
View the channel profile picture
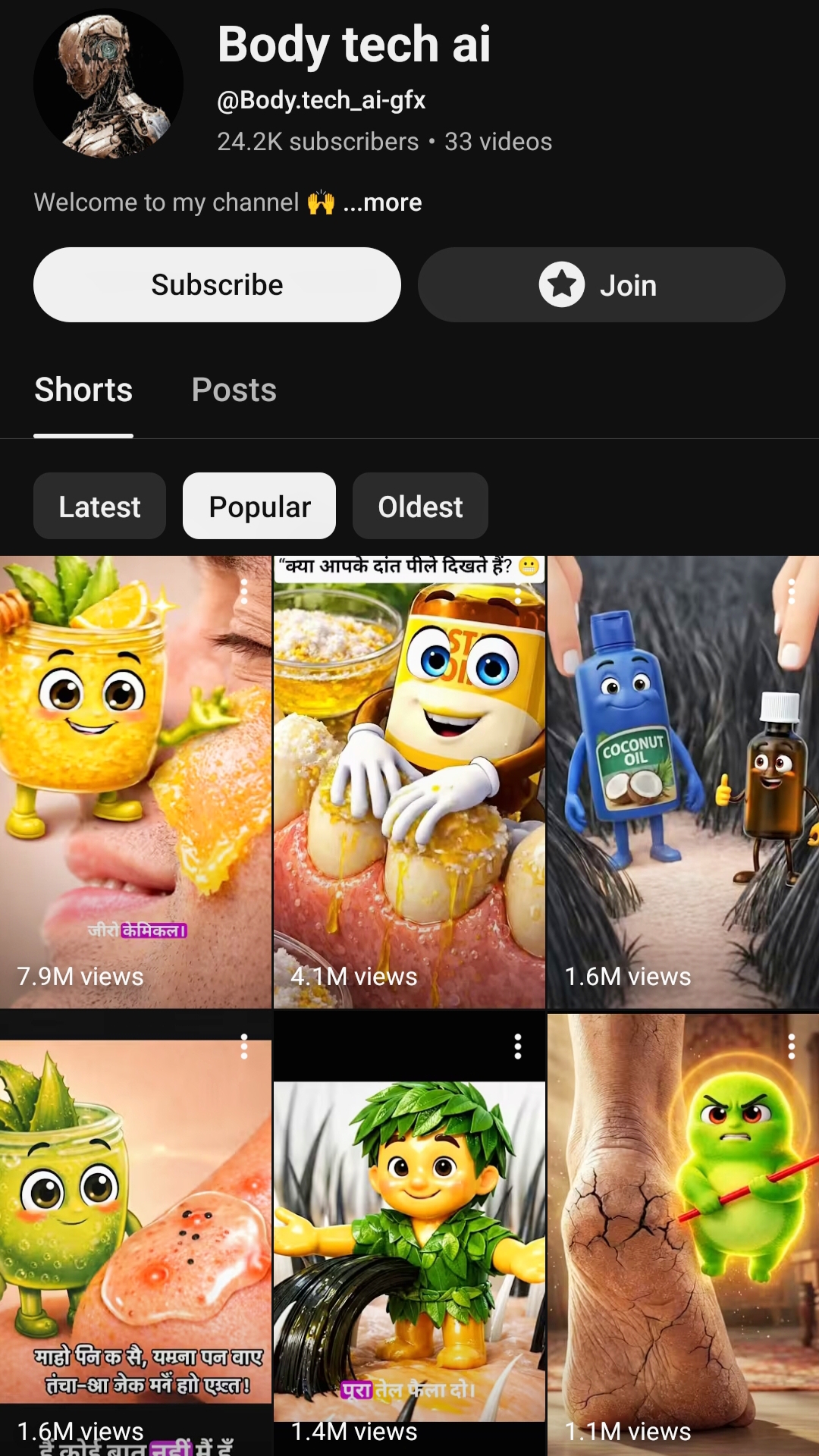(108, 83)
